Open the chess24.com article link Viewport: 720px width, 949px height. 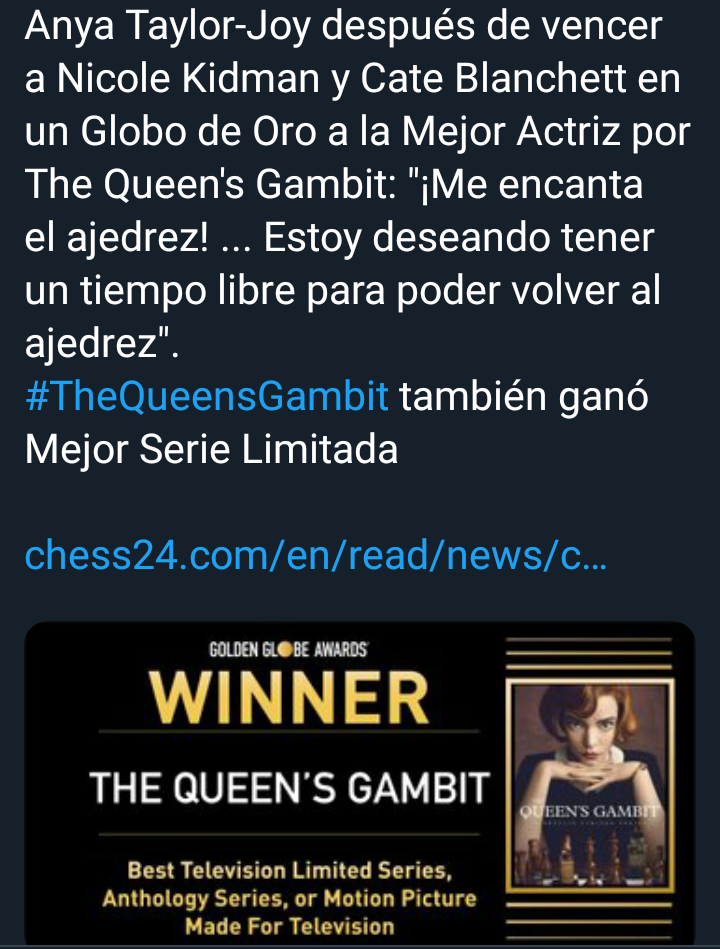point(315,554)
